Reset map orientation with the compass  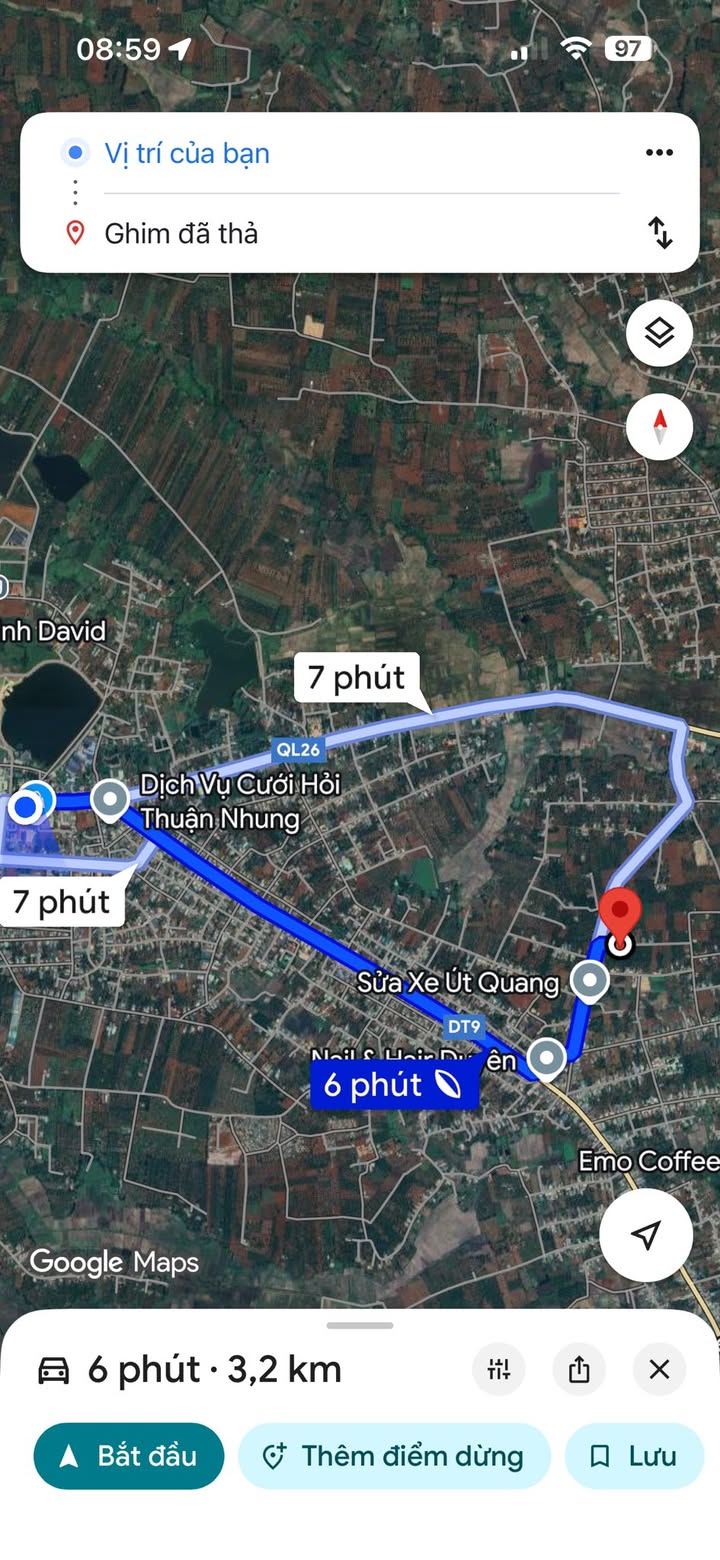point(659,427)
